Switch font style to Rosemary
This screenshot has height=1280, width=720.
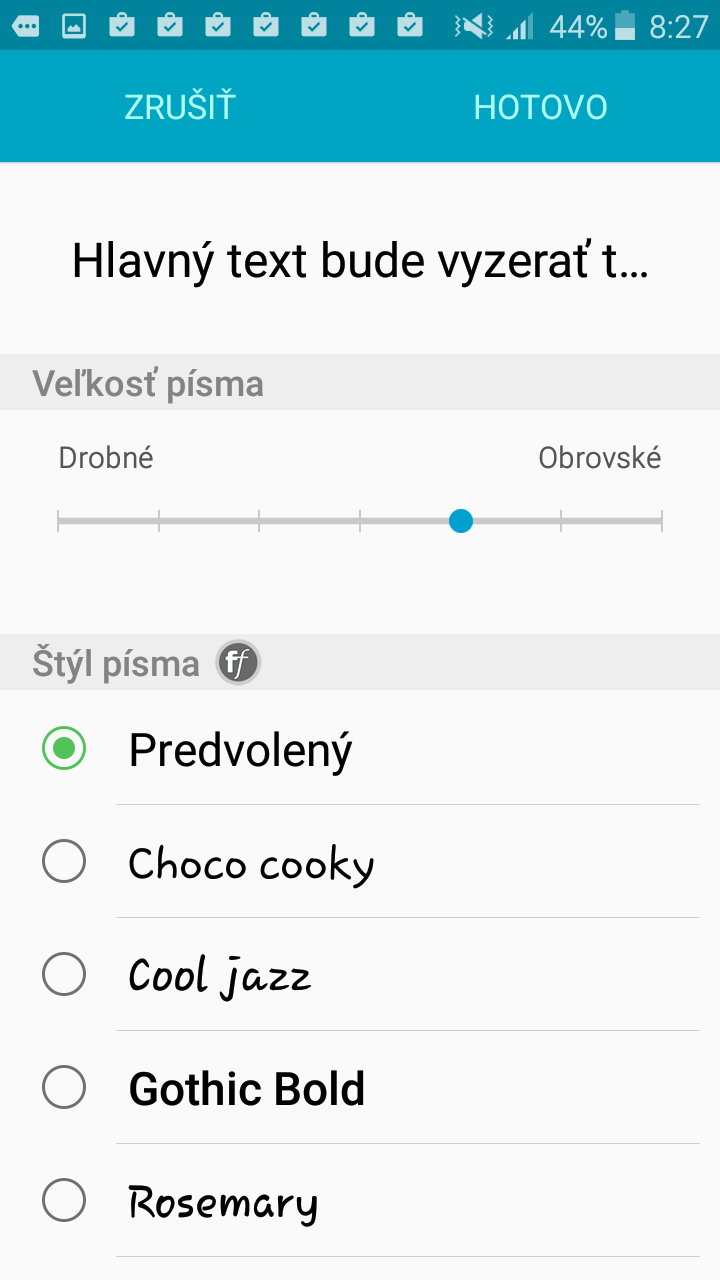360,1201
